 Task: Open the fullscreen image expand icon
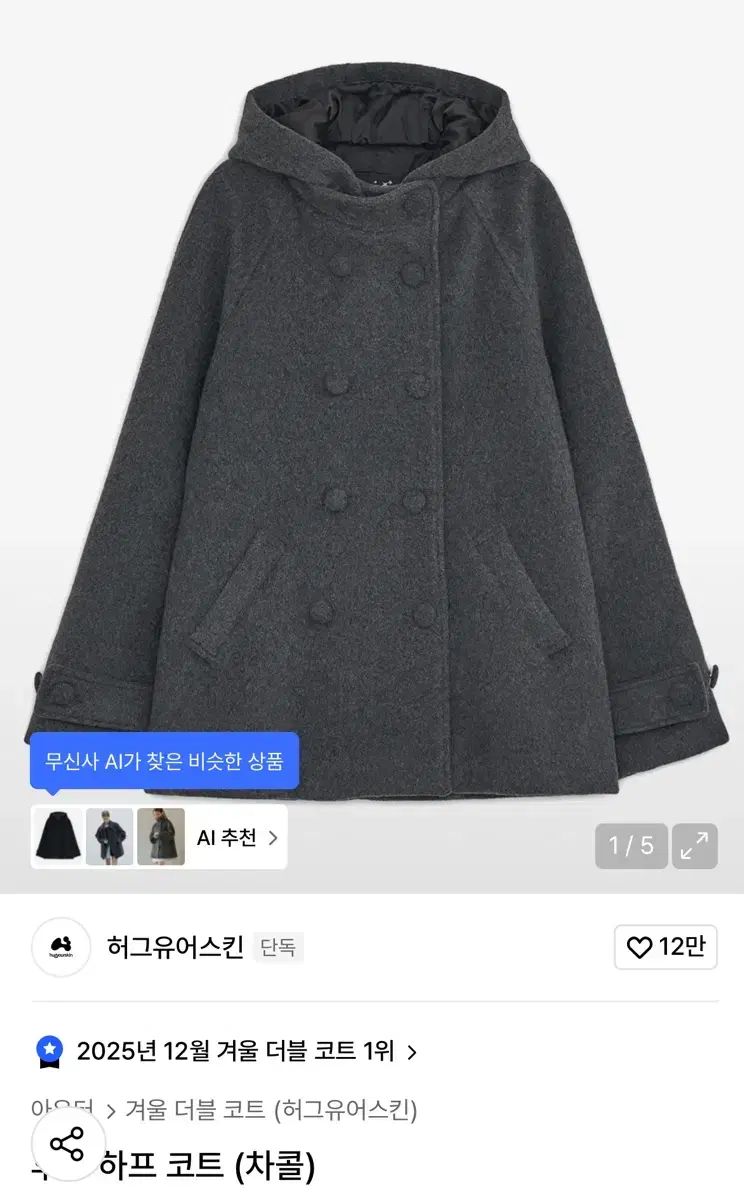[x=694, y=846]
